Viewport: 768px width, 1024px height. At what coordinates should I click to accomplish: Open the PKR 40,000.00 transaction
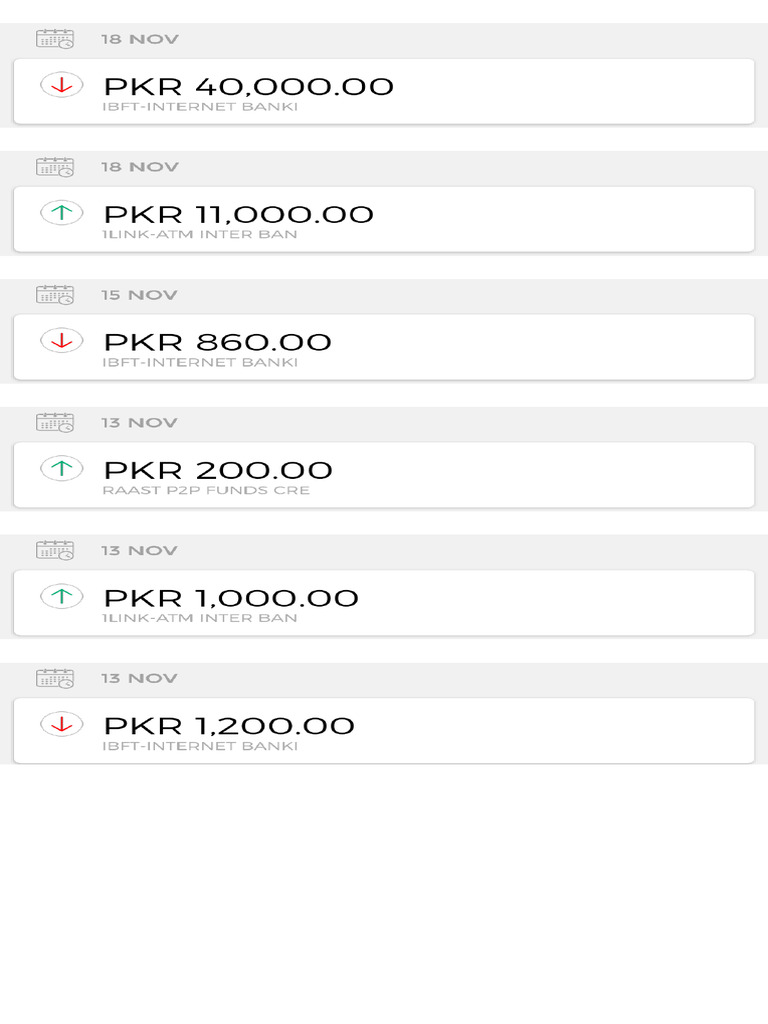[383, 92]
